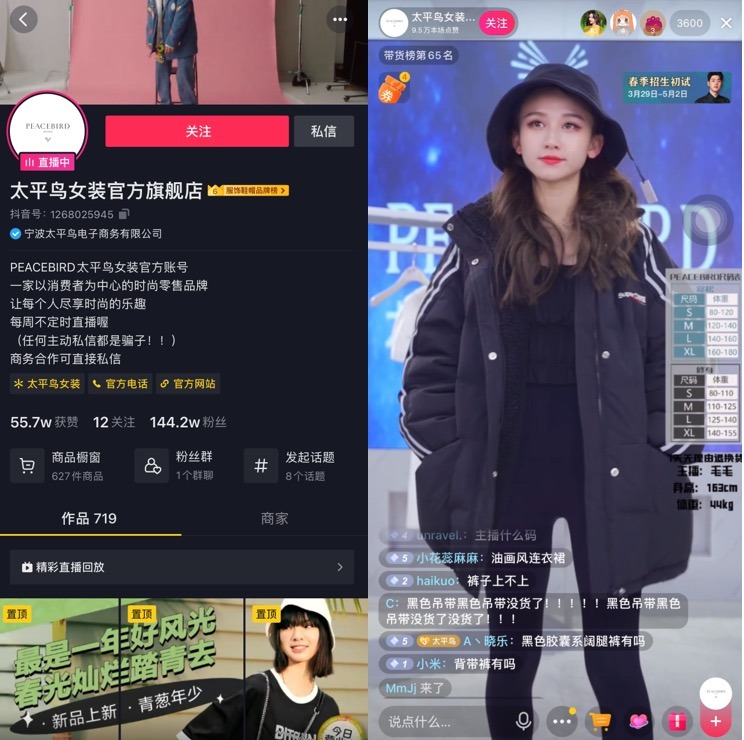
Task: Open the livestream shopping cart
Action: coord(600,720)
